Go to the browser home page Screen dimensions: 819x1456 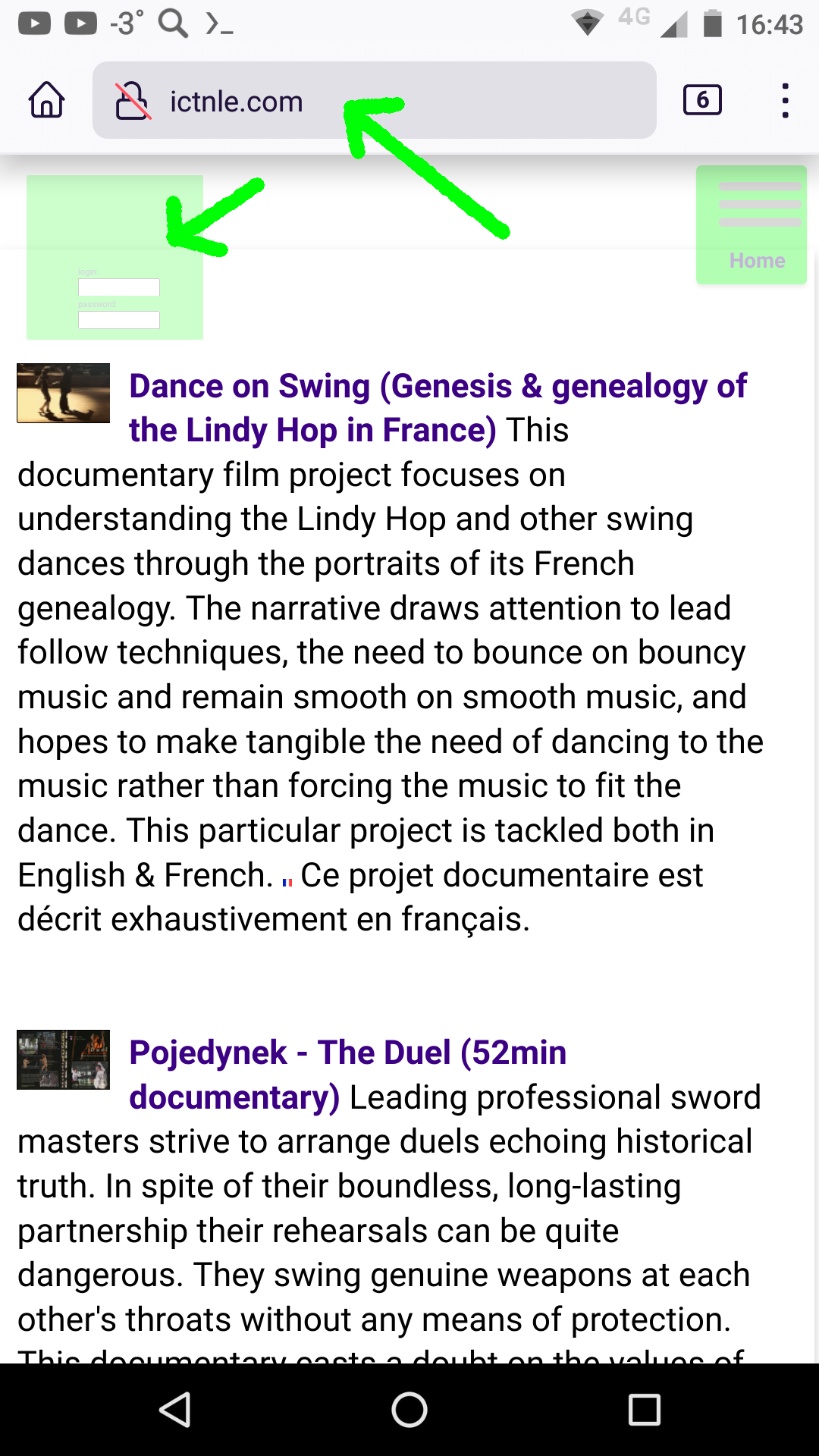(47, 100)
